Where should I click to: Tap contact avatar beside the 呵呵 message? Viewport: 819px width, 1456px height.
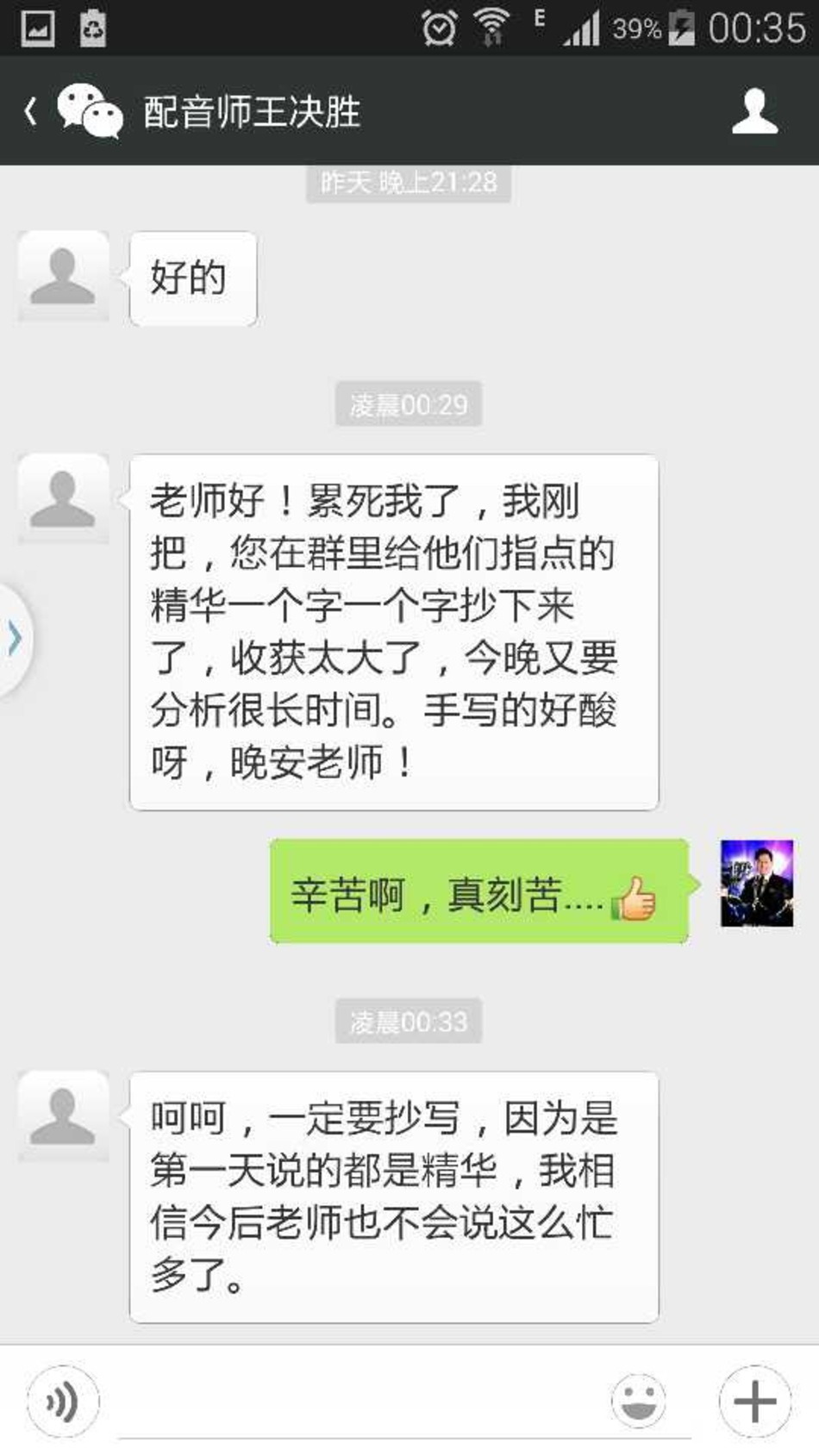tap(63, 1116)
